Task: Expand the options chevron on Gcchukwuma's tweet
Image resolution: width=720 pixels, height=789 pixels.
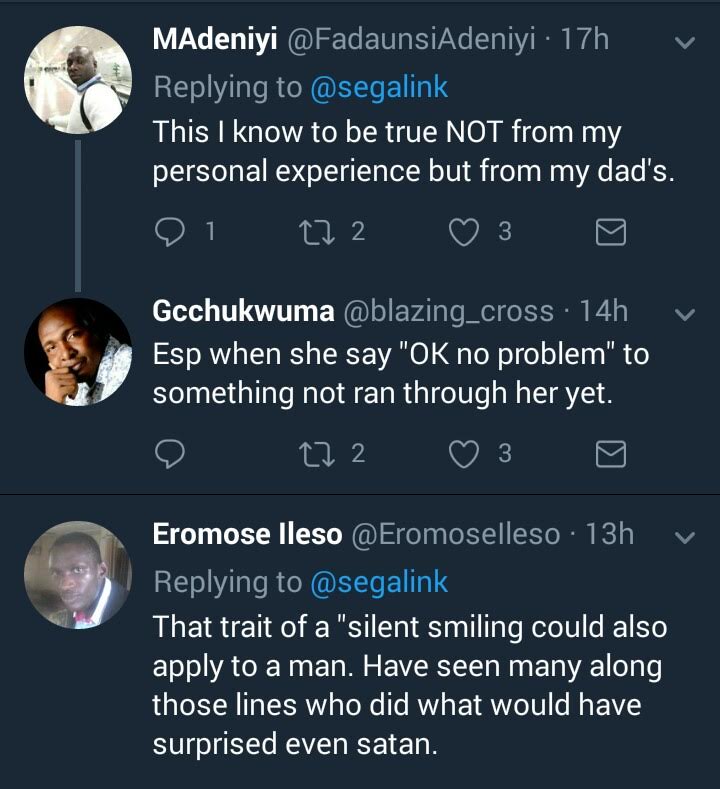Action: pyautogui.click(x=684, y=315)
